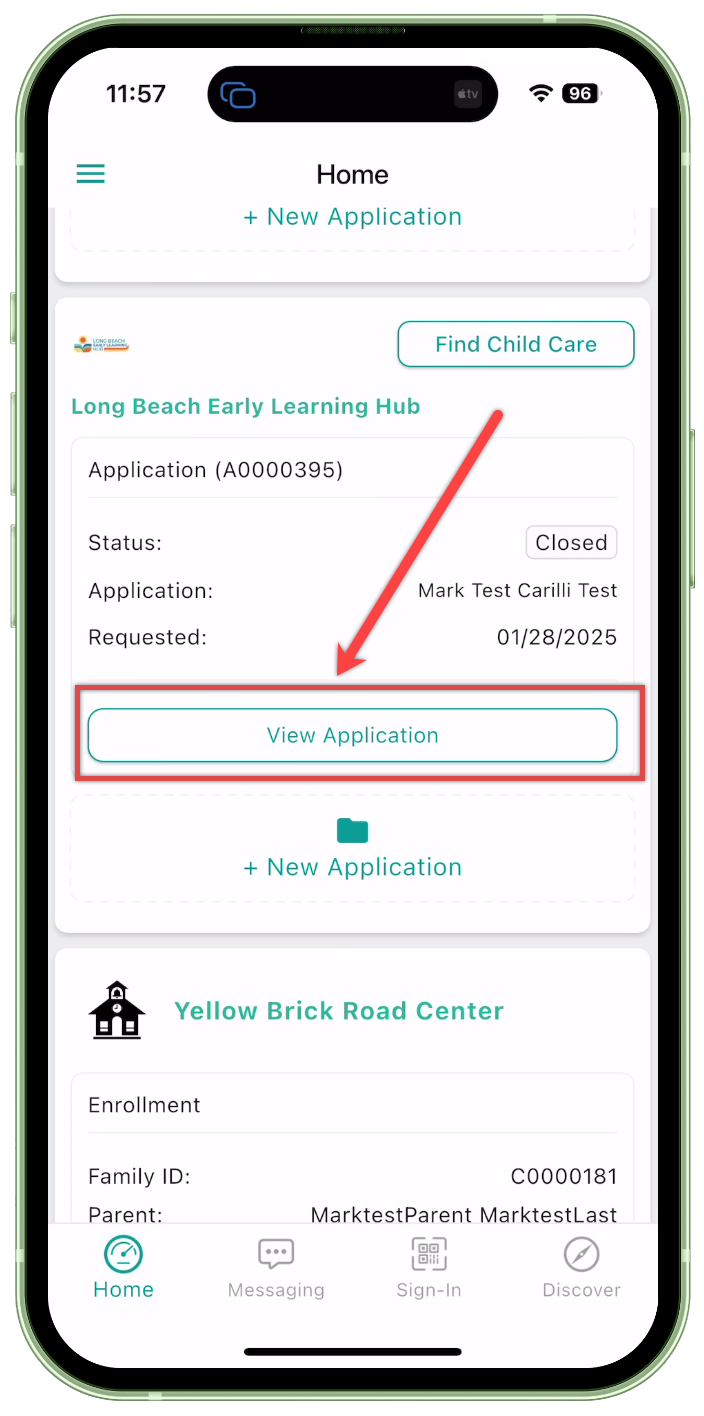Switch to the Messaging tab

(276, 1268)
